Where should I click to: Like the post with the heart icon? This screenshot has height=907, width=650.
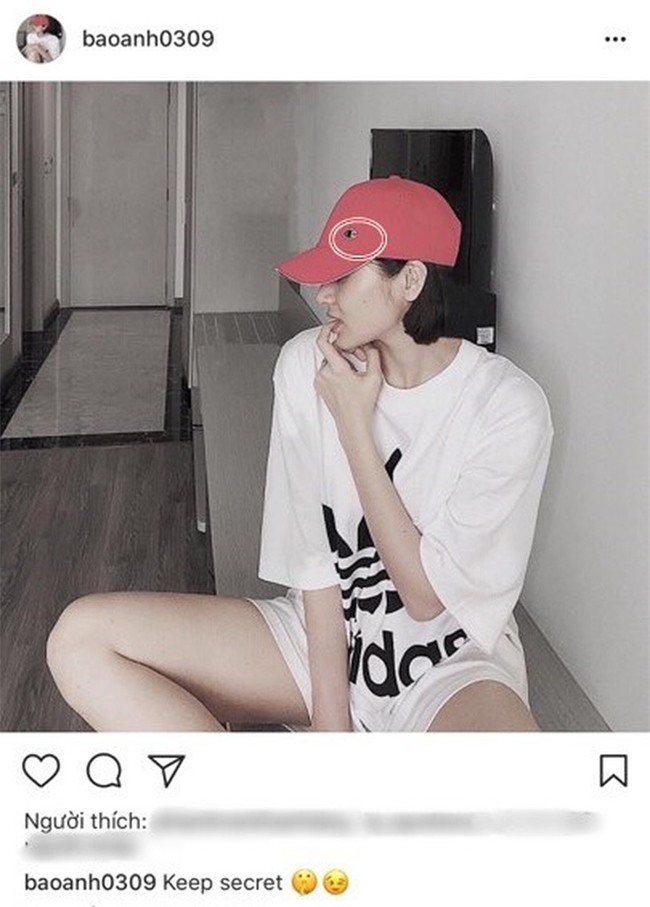pyautogui.click(x=41, y=770)
